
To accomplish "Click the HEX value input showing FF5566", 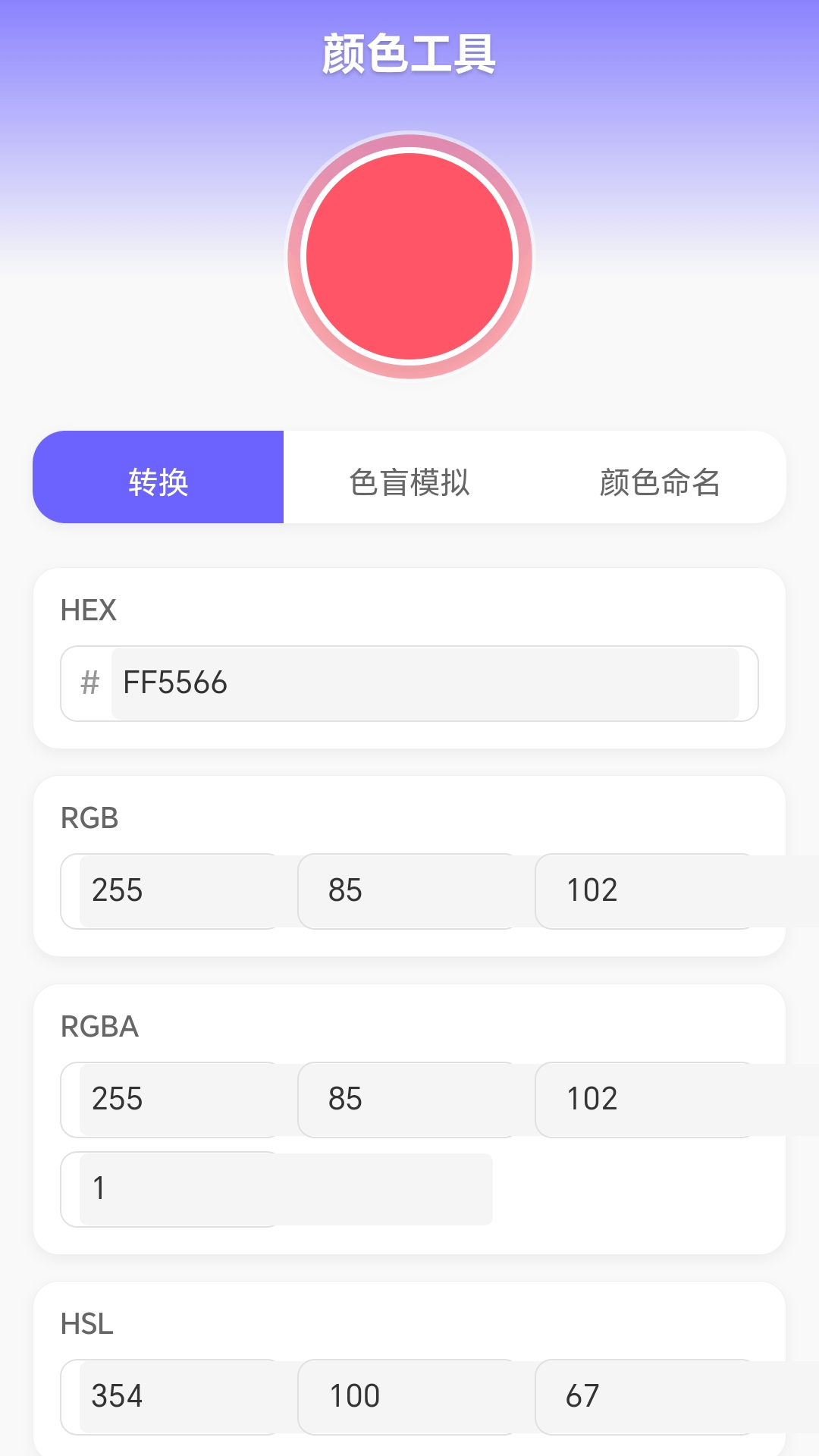I will point(425,683).
